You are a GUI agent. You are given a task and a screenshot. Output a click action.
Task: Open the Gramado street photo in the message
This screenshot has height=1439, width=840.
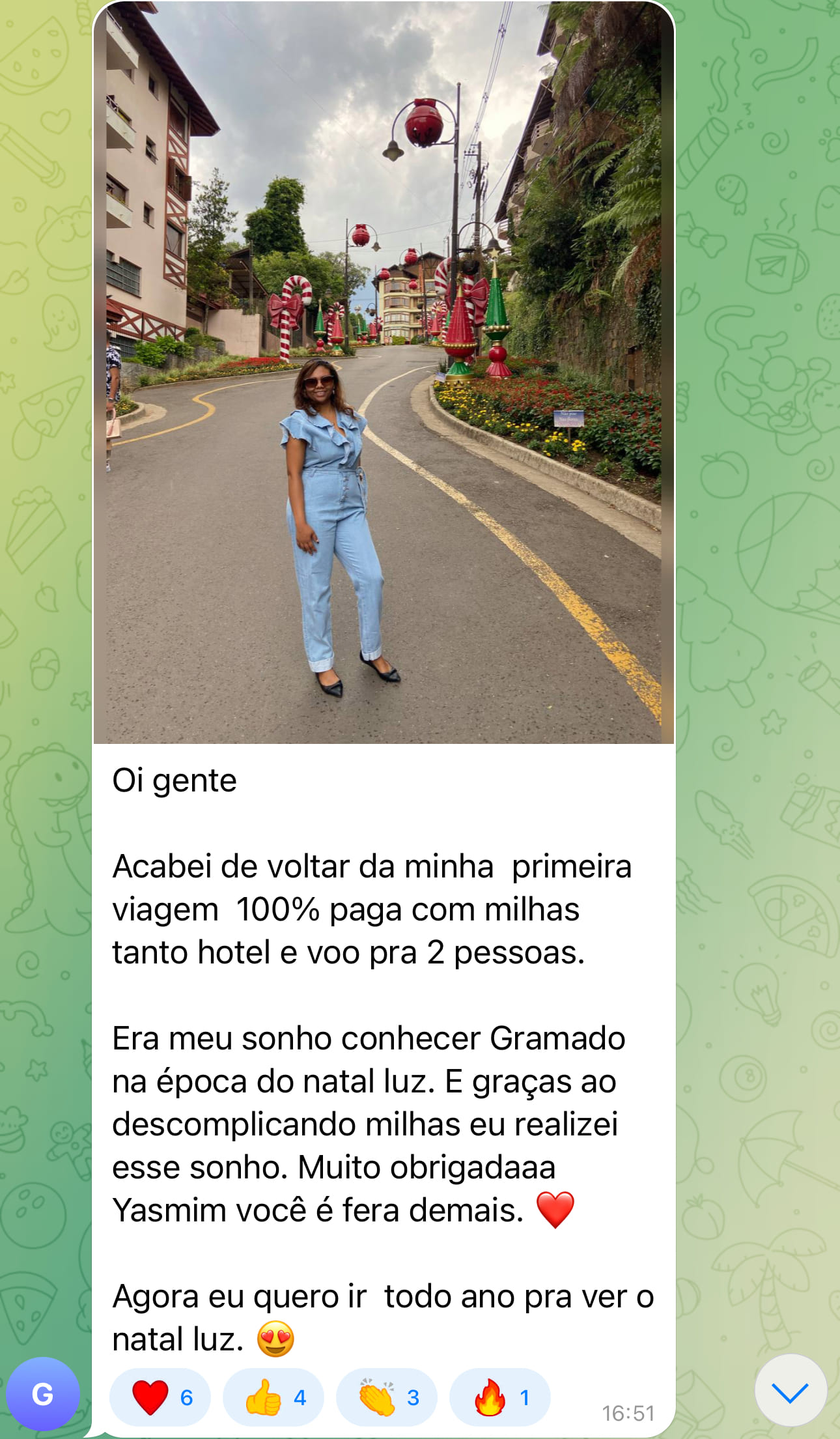click(384, 373)
